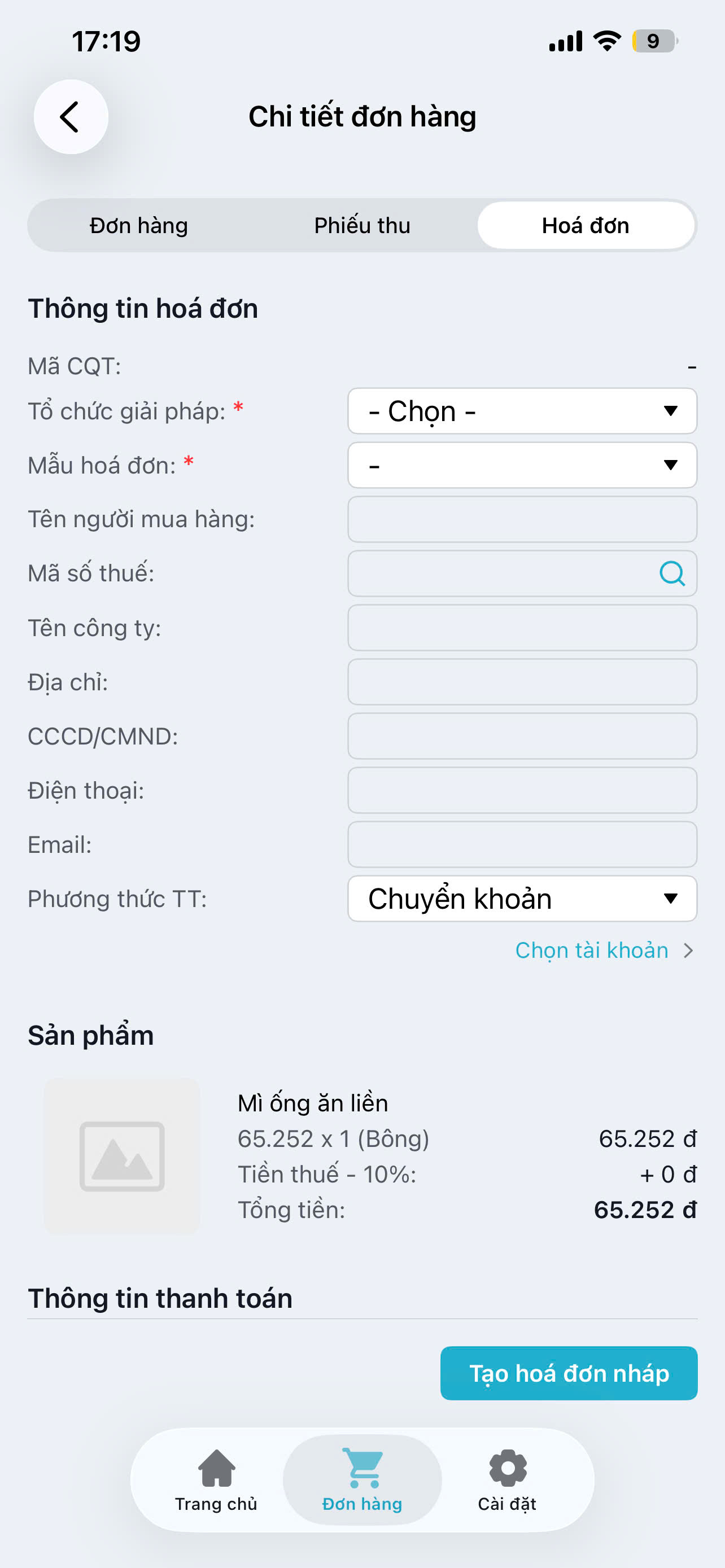
Task: Click into the CCCD/CMND field
Action: click(521, 737)
